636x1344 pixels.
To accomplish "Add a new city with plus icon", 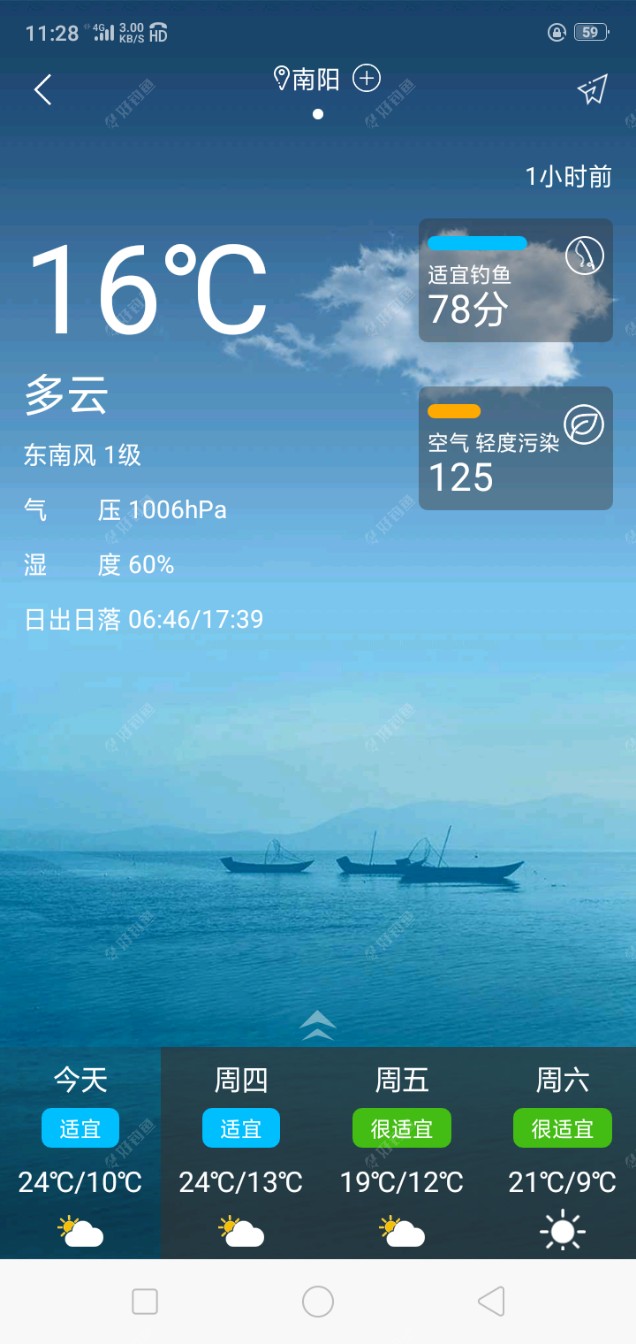I will pos(367,78).
